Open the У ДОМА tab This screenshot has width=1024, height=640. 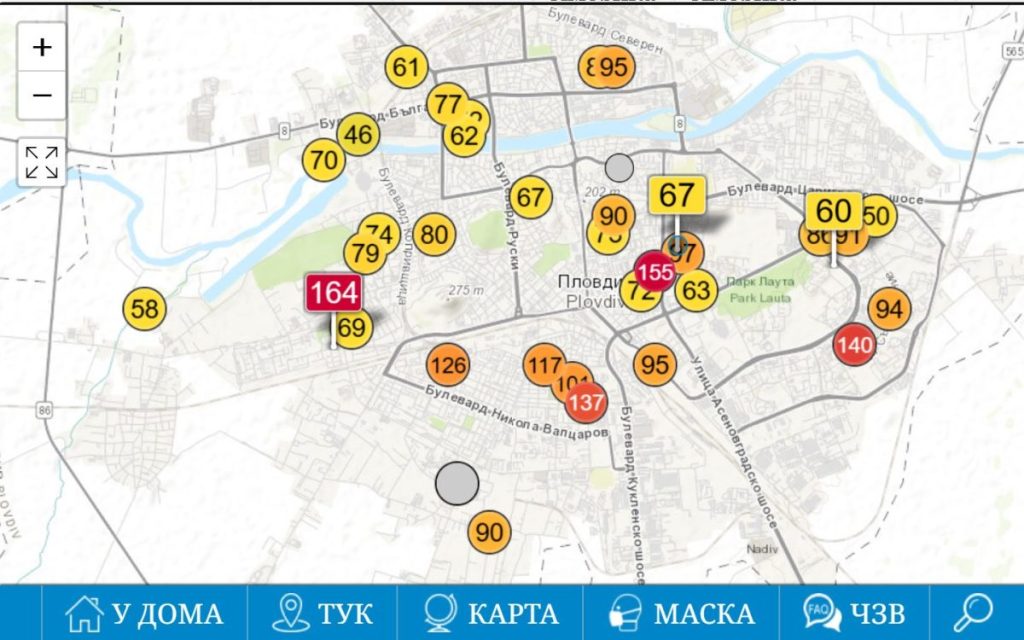click(145, 612)
